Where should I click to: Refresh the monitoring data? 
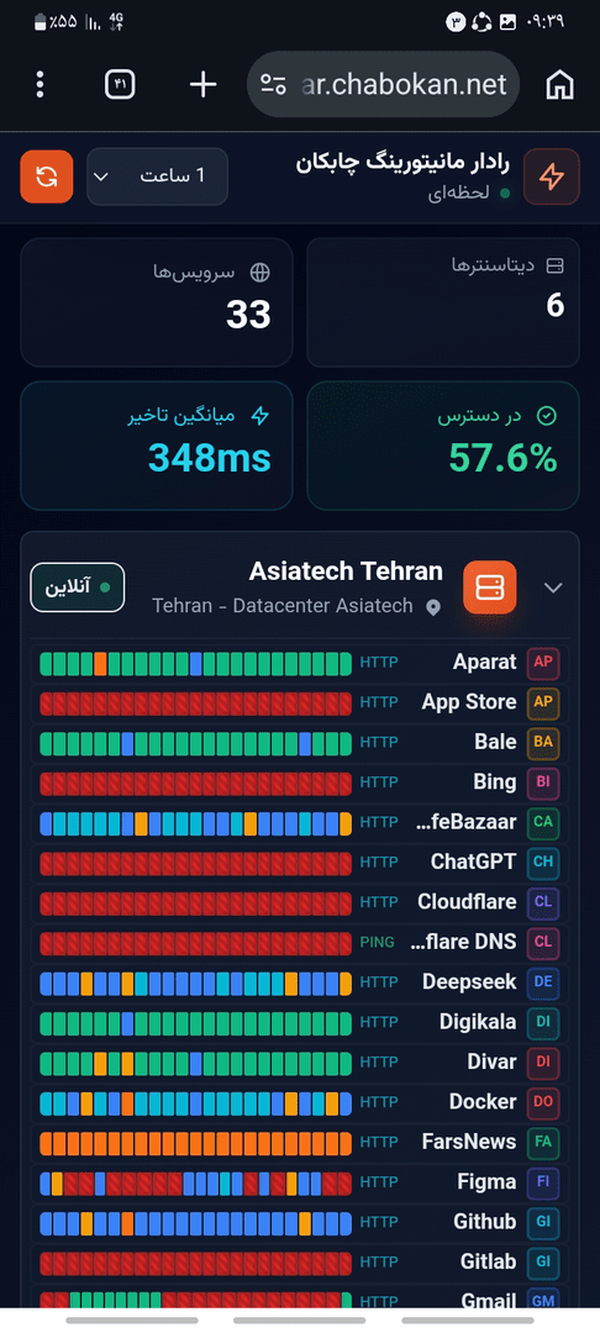pos(47,177)
